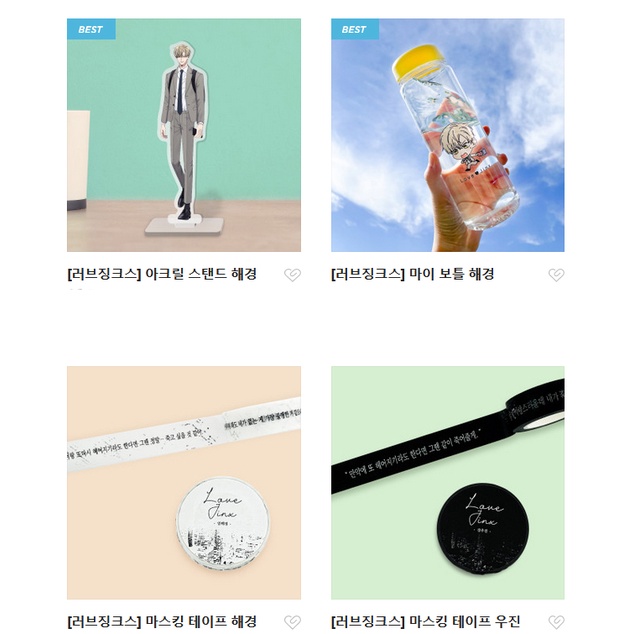Open the 마이 보틀 해경 product image

pyautogui.click(x=447, y=135)
